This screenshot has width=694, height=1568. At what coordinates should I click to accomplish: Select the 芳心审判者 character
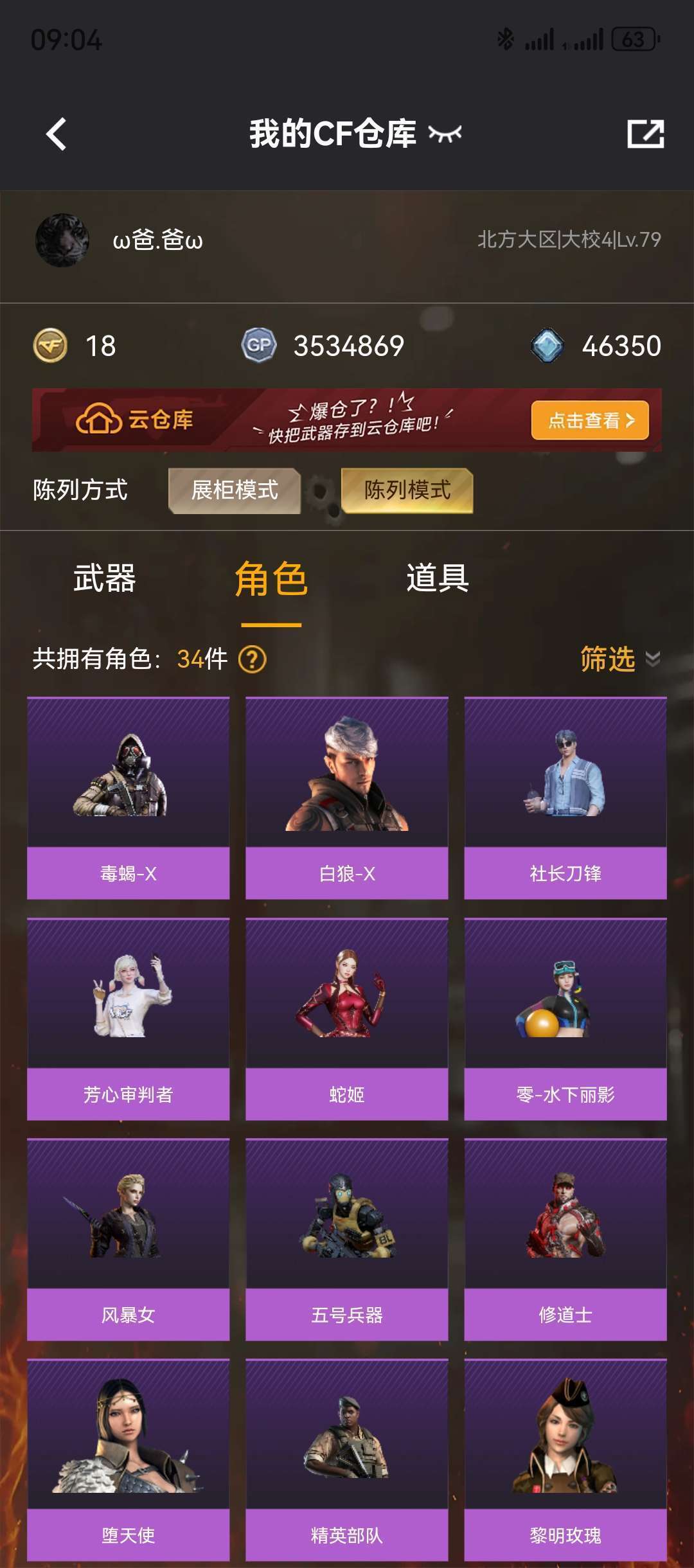(x=129, y=1019)
